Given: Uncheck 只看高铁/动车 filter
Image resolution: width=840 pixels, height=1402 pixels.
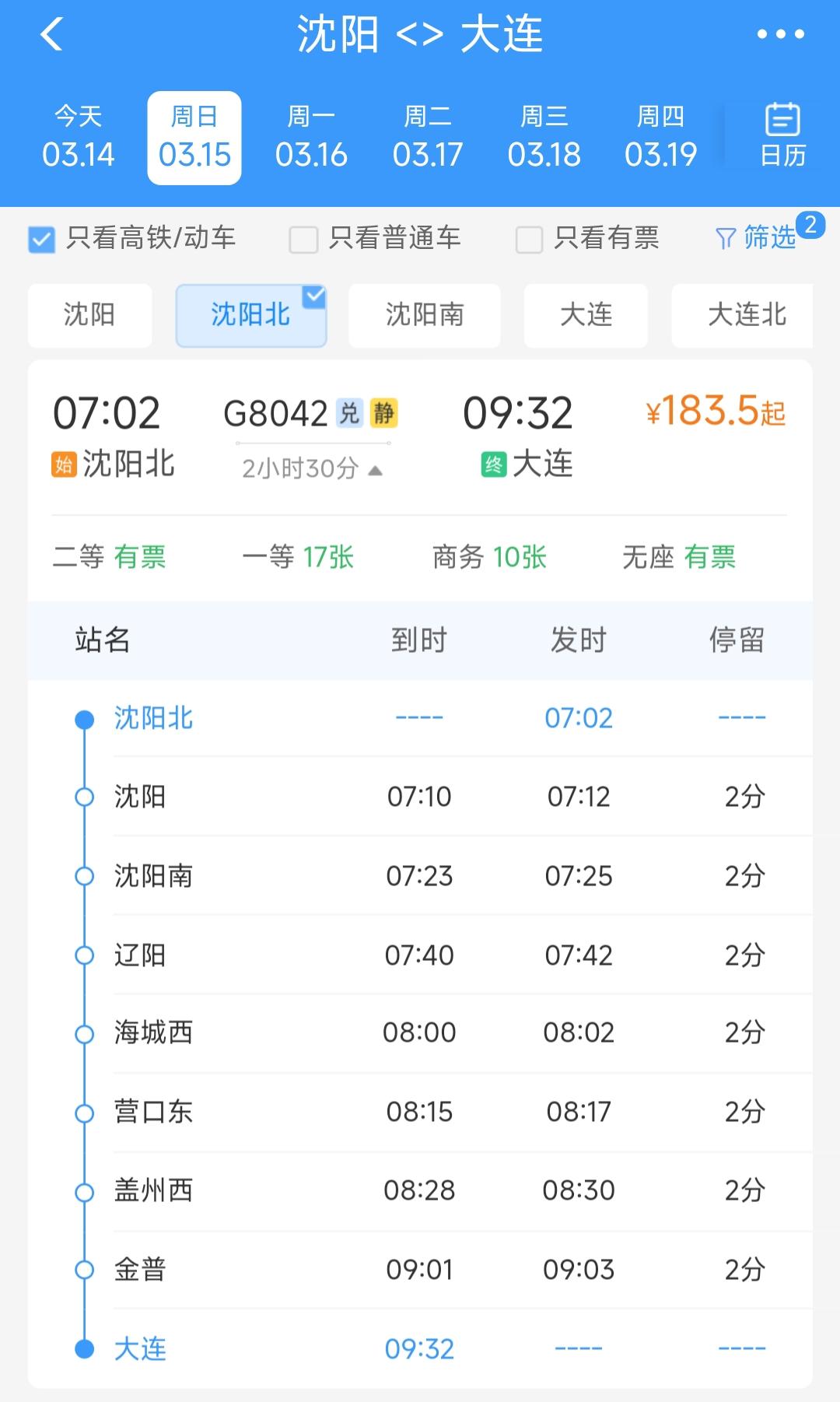Looking at the screenshot, I should tap(41, 239).
